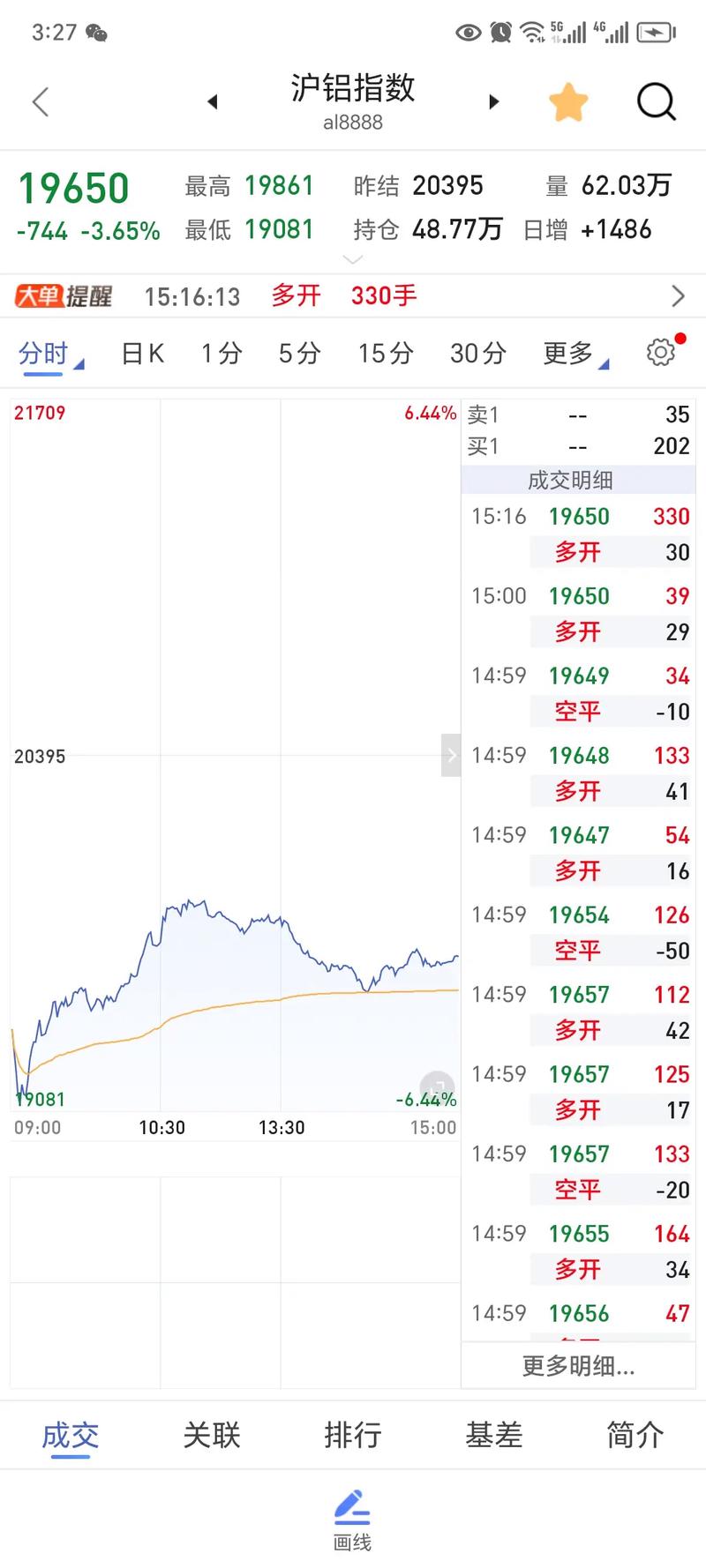706x1568 pixels.
Task: Collapse quote details with the down chevron
Action: (x=353, y=259)
